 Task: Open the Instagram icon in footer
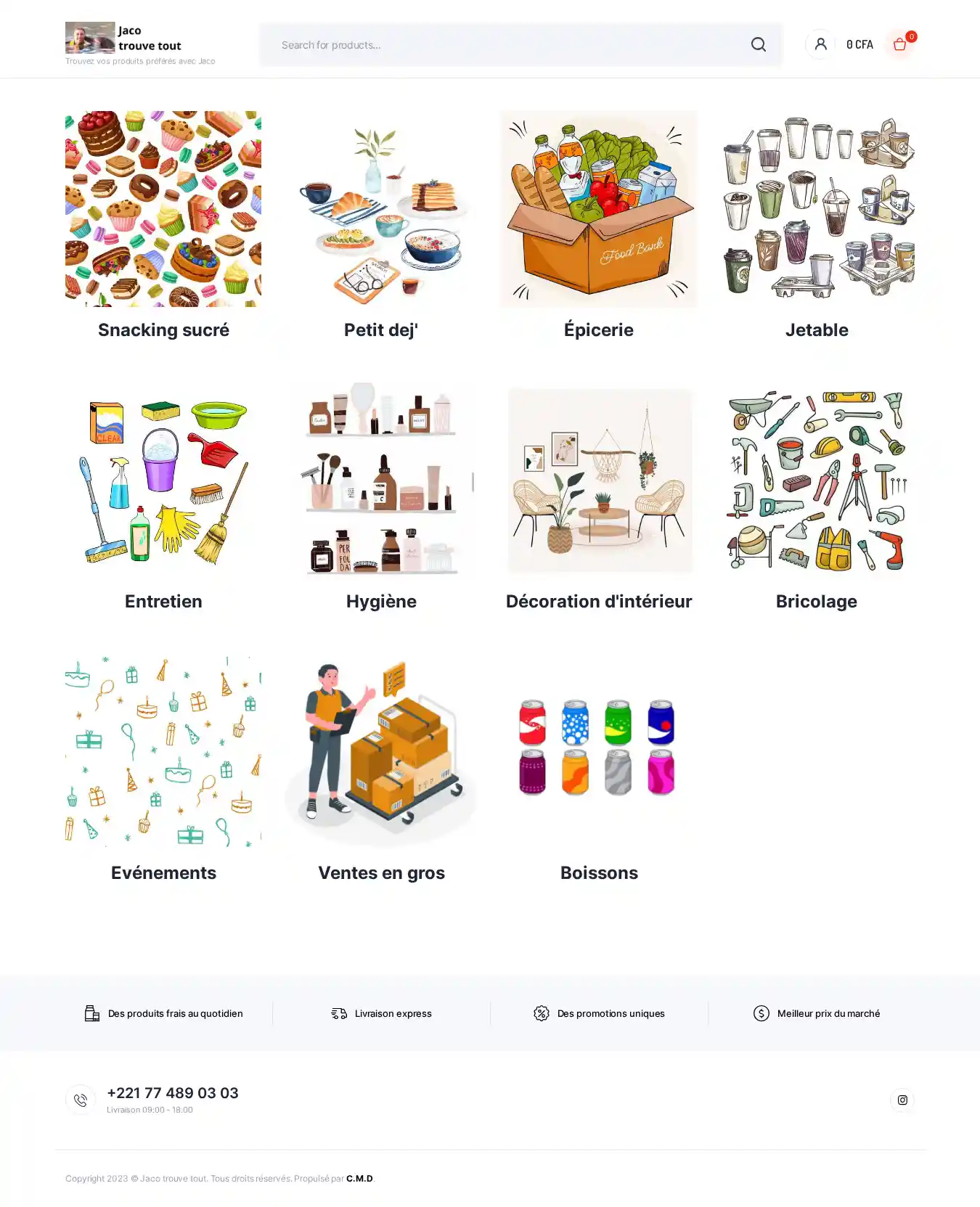click(902, 1100)
